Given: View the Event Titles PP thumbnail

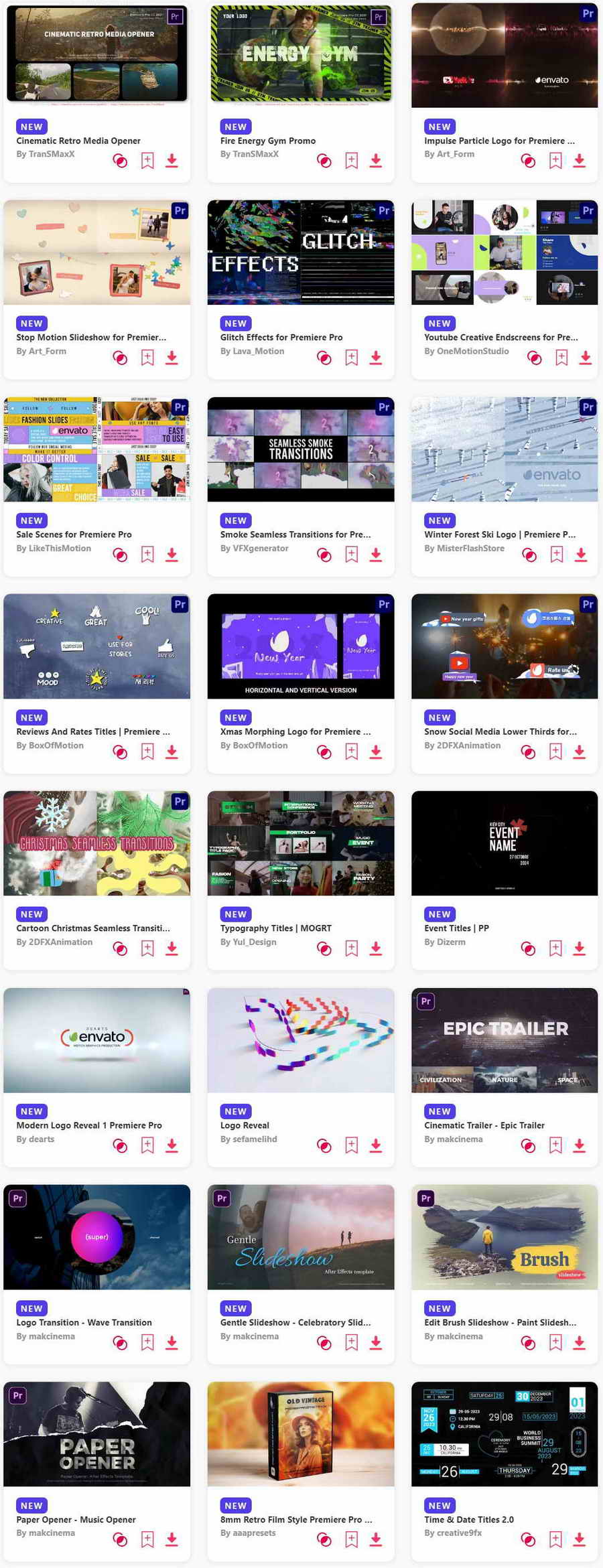Looking at the screenshot, I should pyautogui.click(x=504, y=843).
